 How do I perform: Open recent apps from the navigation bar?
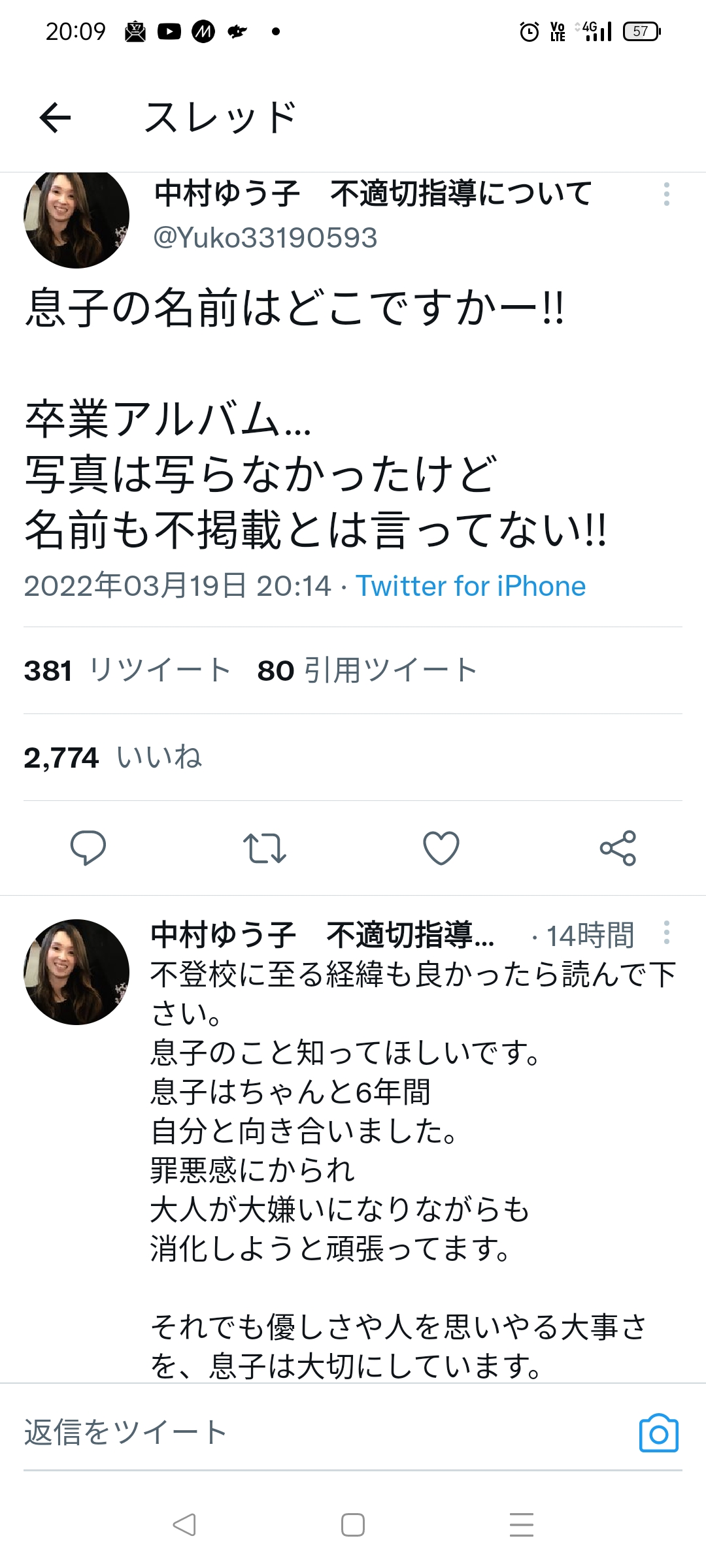(x=522, y=1525)
